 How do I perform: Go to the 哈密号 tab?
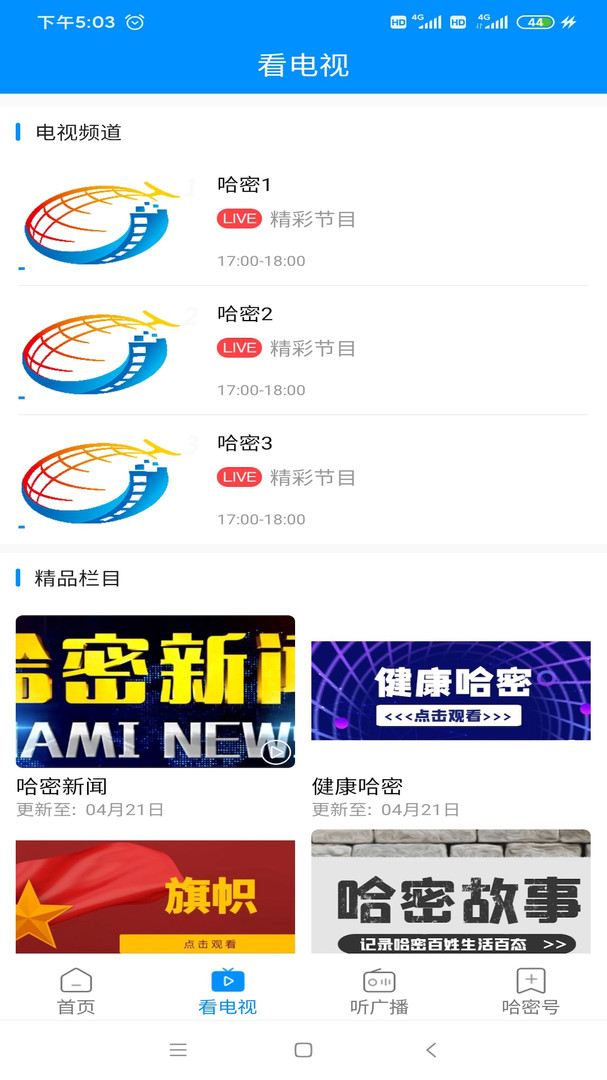(x=531, y=992)
